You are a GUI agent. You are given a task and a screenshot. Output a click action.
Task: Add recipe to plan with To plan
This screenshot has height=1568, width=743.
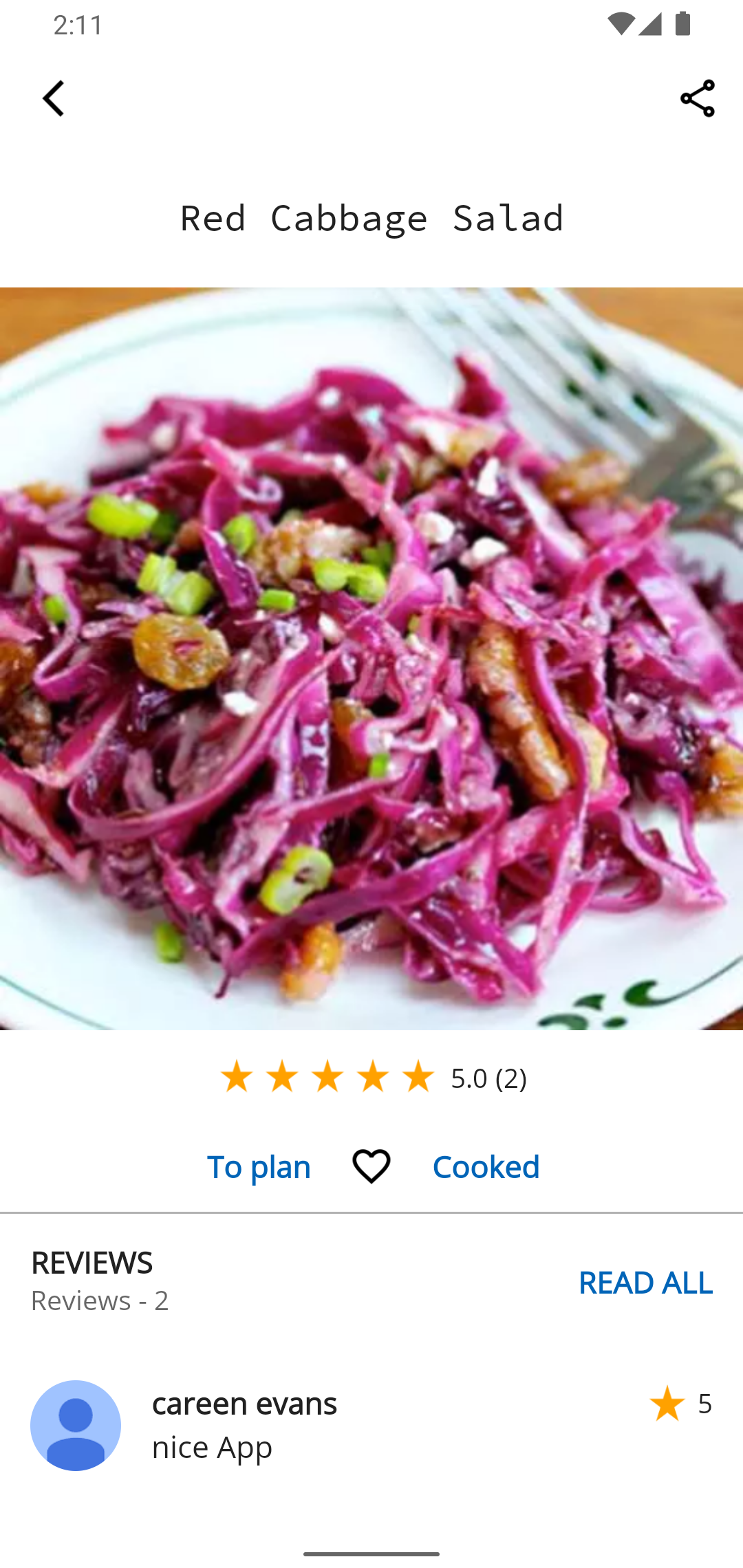pos(259,1167)
